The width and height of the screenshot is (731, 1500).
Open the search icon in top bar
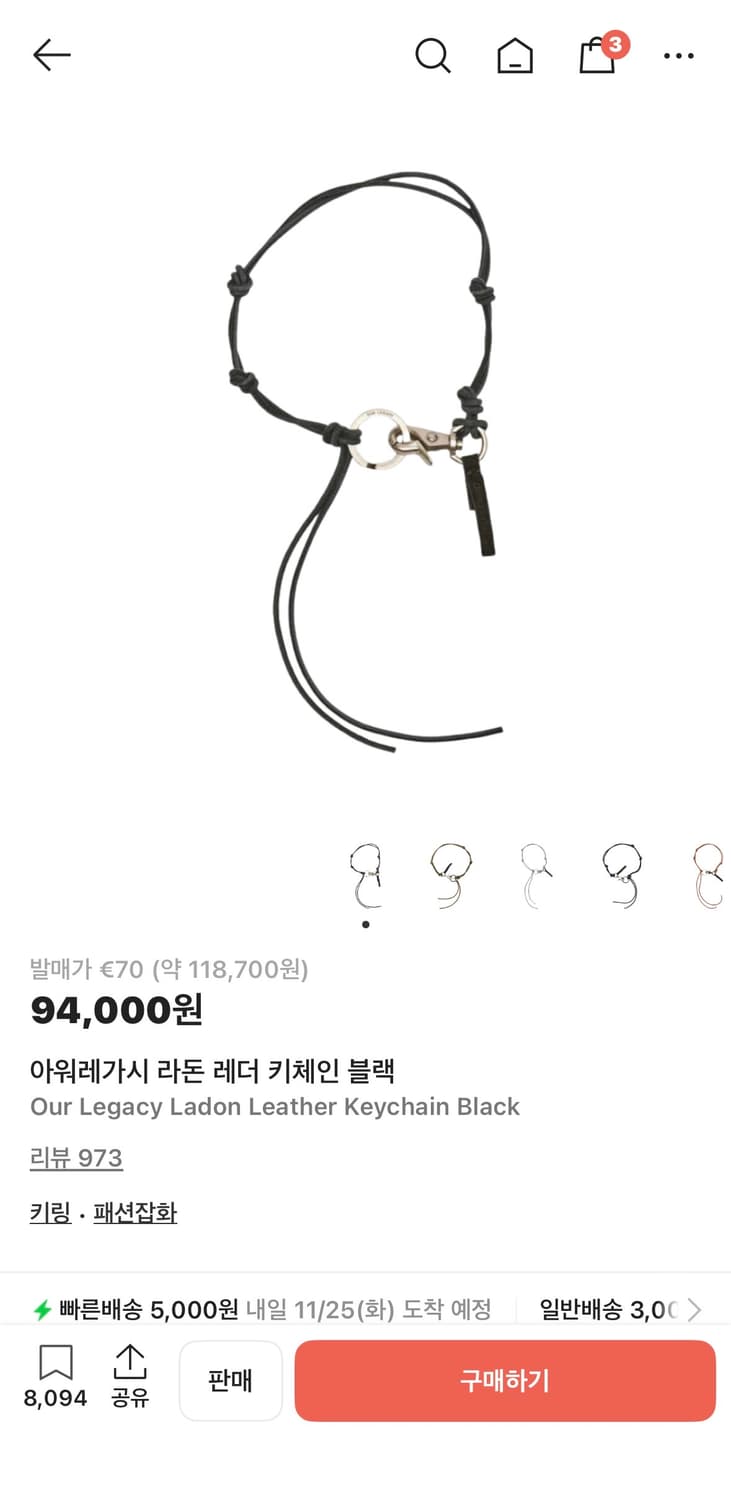[x=433, y=56]
